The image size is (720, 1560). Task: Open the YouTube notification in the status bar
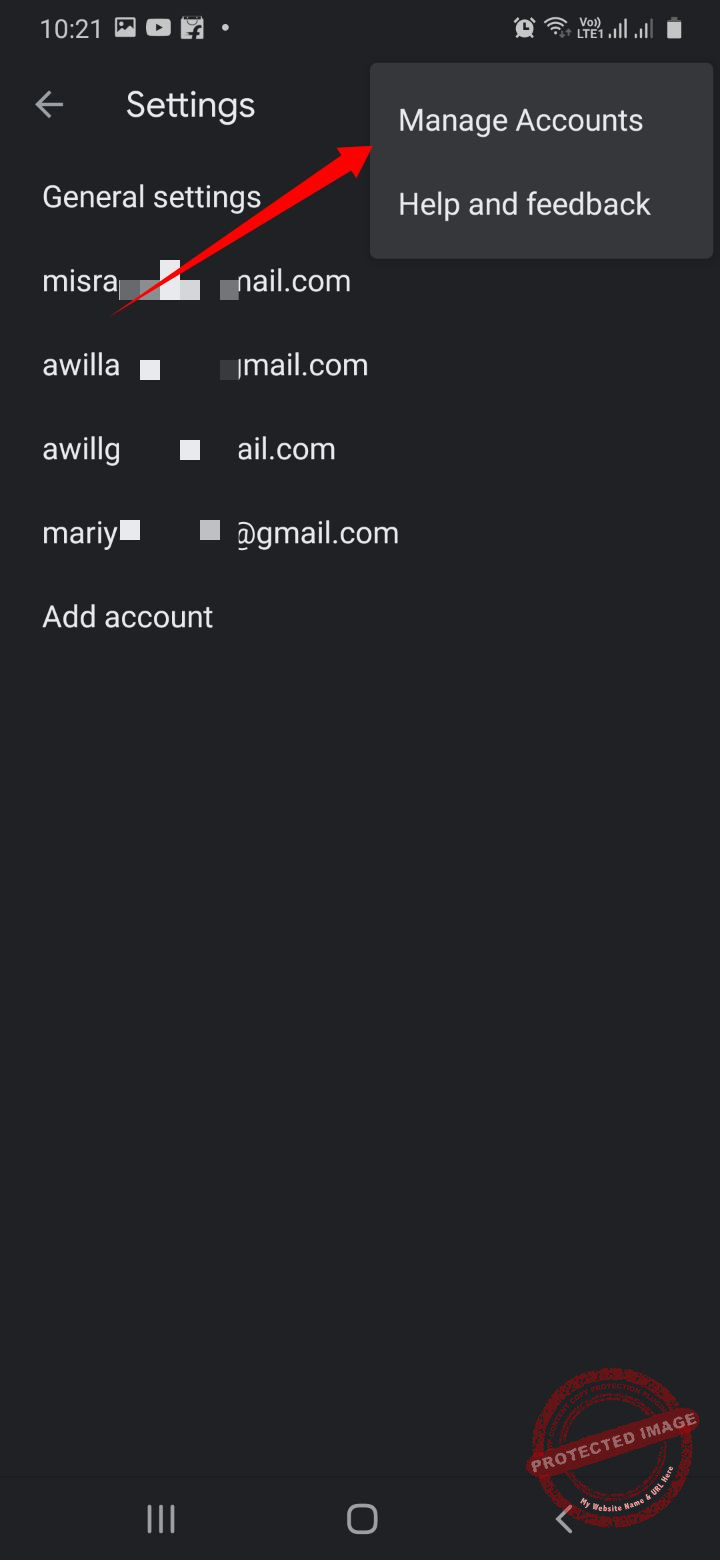[x=158, y=27]
